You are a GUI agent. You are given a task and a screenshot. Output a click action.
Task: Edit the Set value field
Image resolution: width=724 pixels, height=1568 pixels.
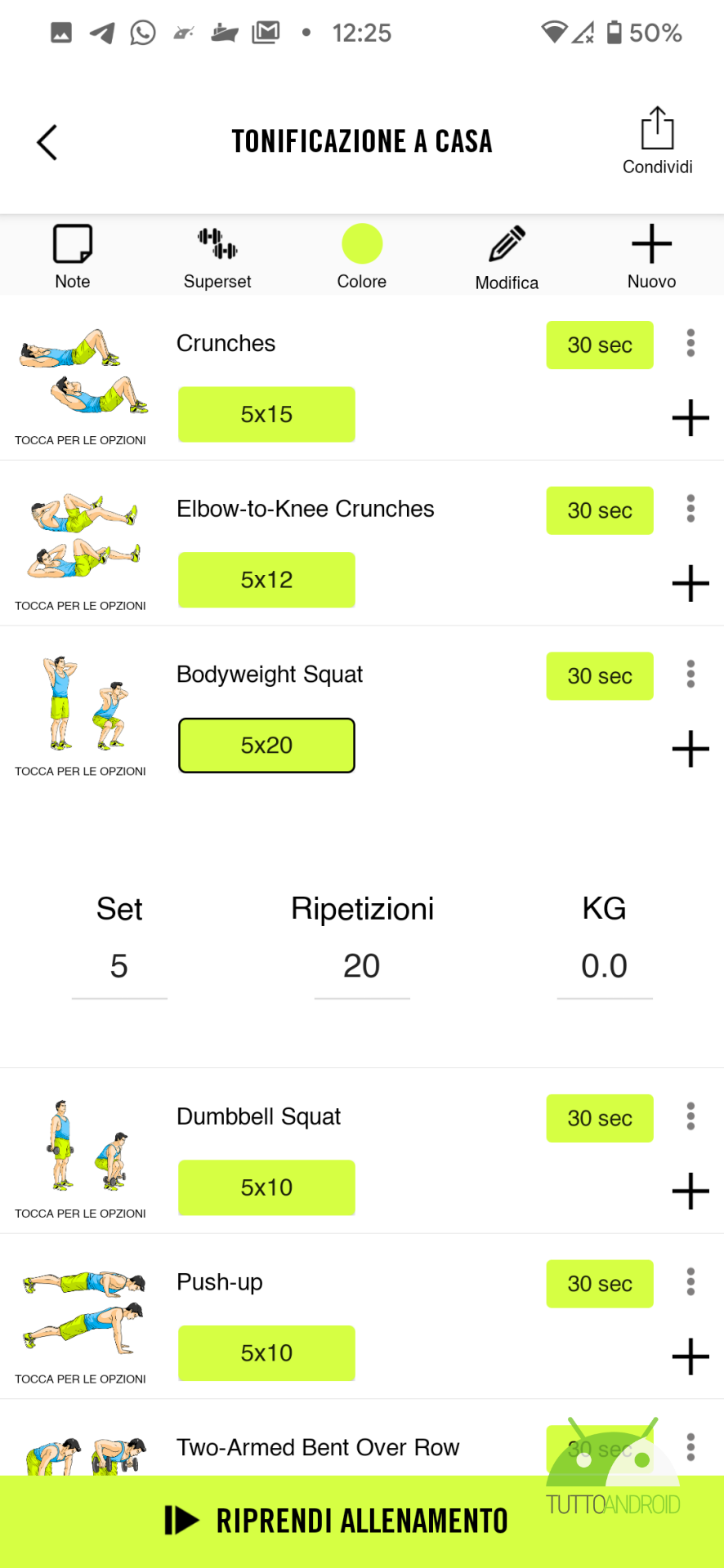point(119,967)
